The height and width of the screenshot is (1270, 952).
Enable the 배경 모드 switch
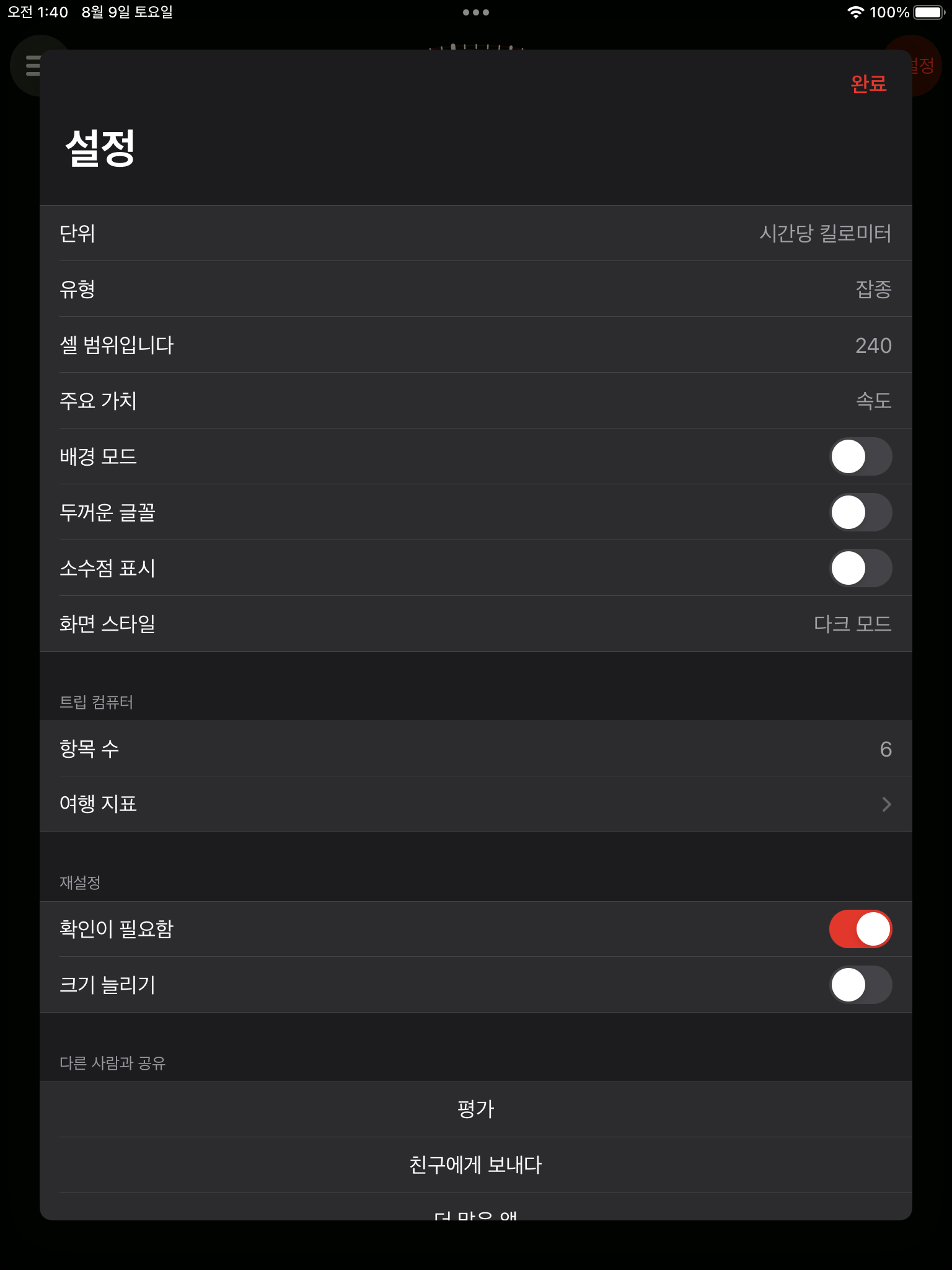pyautogui.click(x=861, y=457)
